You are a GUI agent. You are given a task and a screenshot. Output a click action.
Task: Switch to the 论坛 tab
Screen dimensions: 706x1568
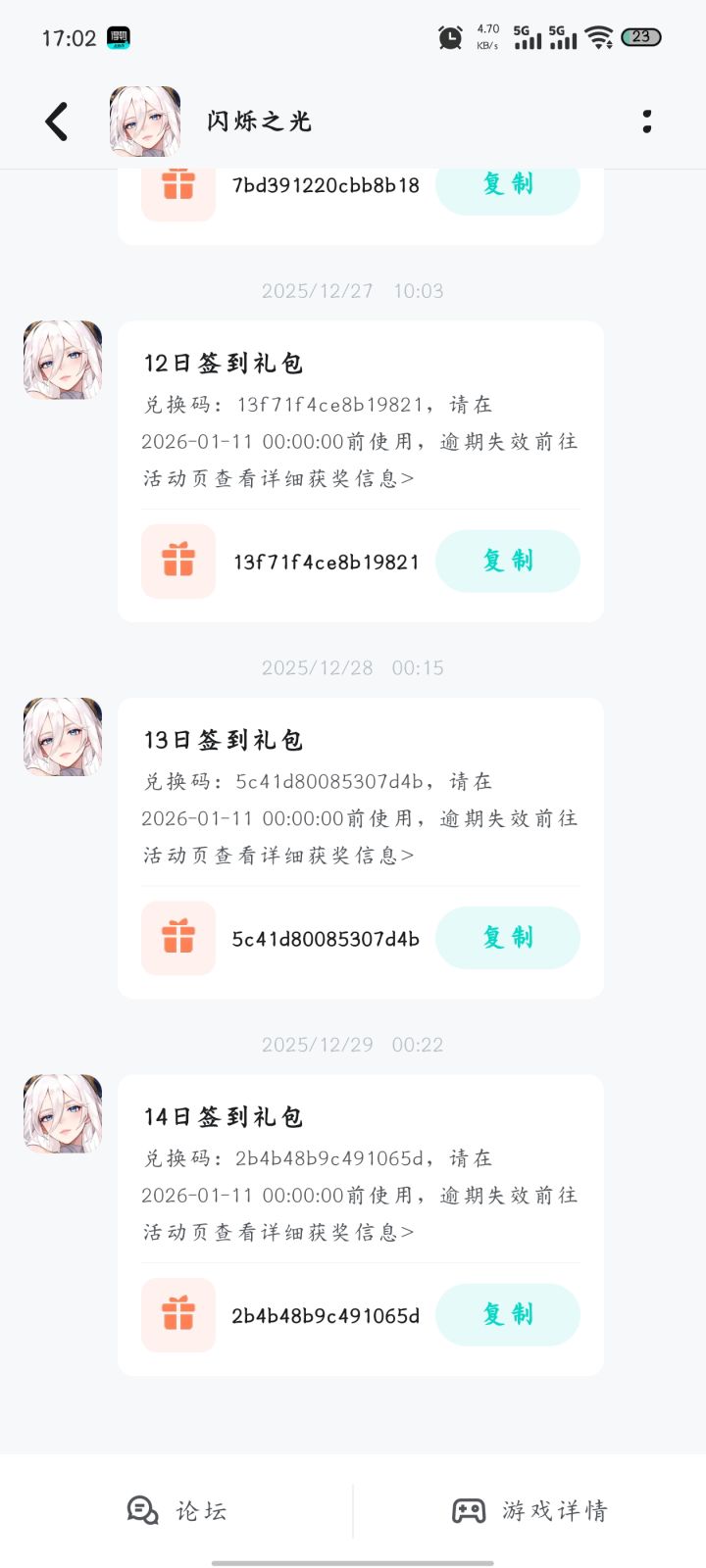point(176,1511)
